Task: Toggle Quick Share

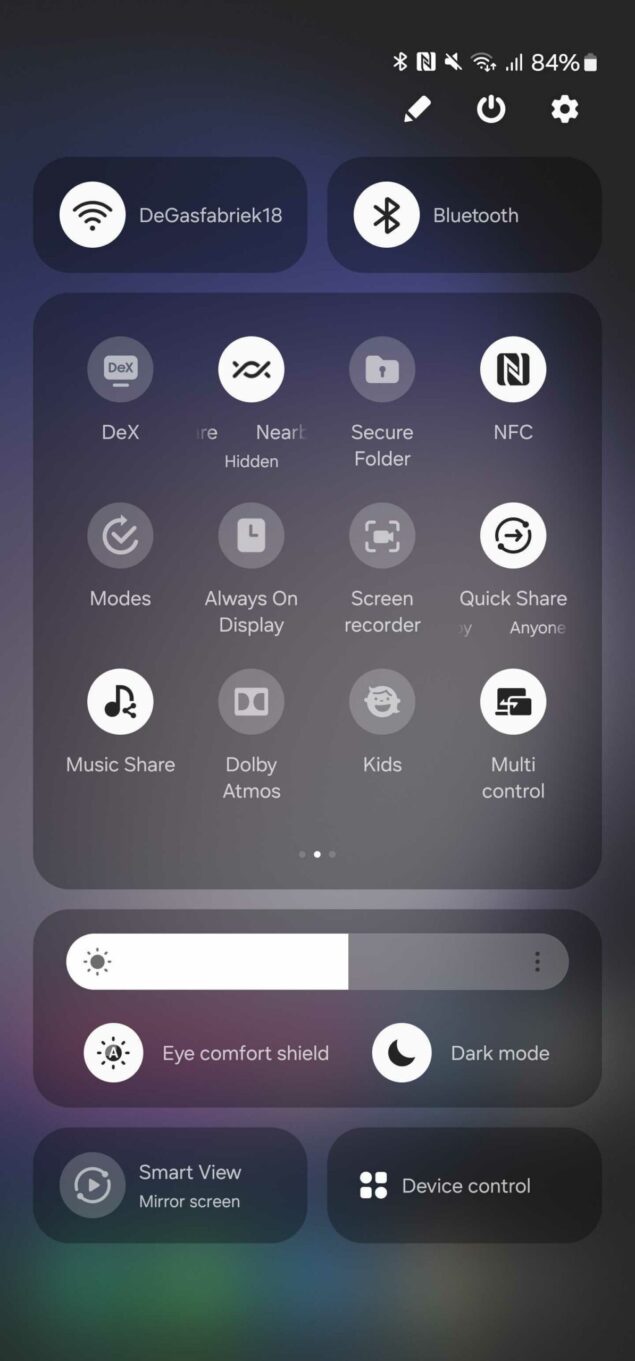Action: (x=513, y=535)
